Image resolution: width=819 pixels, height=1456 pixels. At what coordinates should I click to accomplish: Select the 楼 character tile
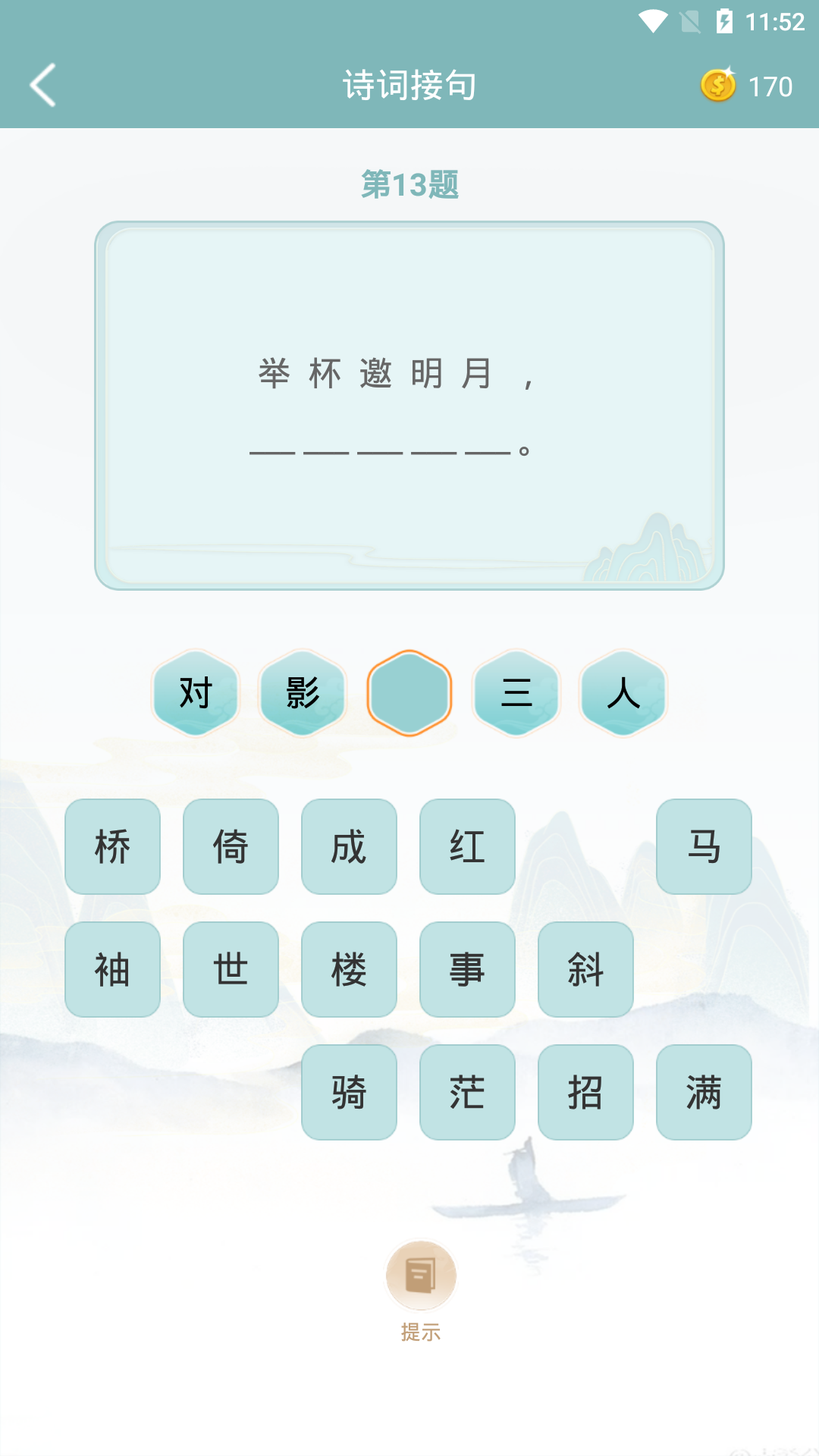[x=349, y=969]
